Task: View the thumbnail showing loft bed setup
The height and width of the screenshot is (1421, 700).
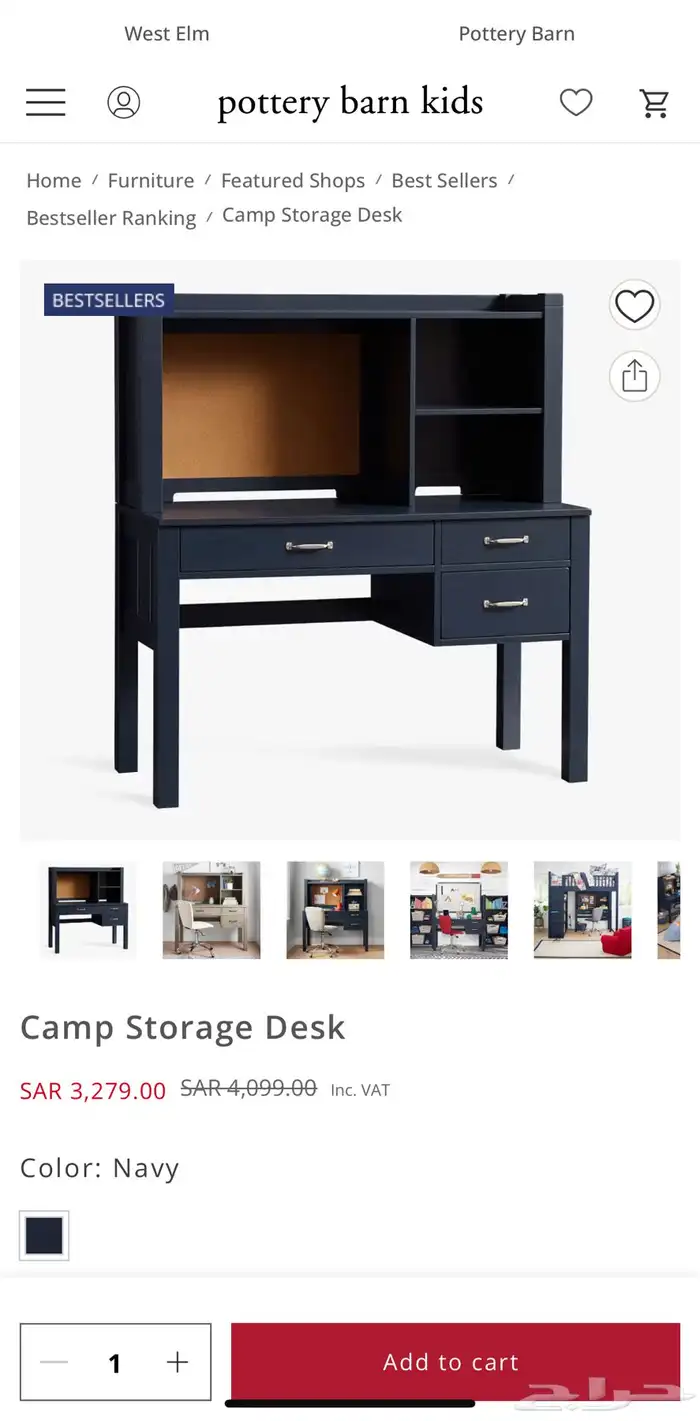Action: tap(582, 910)
